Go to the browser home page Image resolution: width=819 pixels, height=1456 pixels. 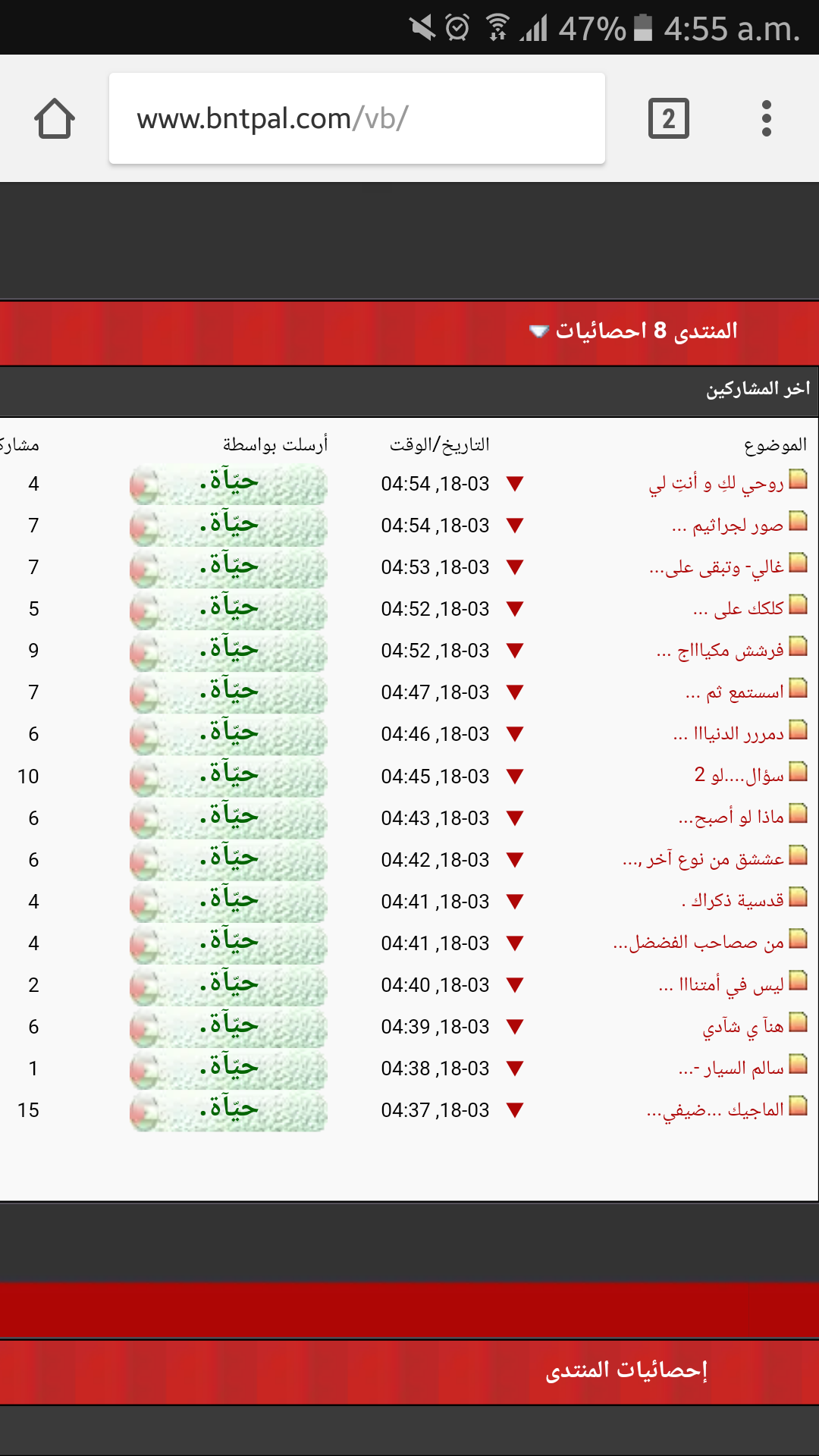55,119
